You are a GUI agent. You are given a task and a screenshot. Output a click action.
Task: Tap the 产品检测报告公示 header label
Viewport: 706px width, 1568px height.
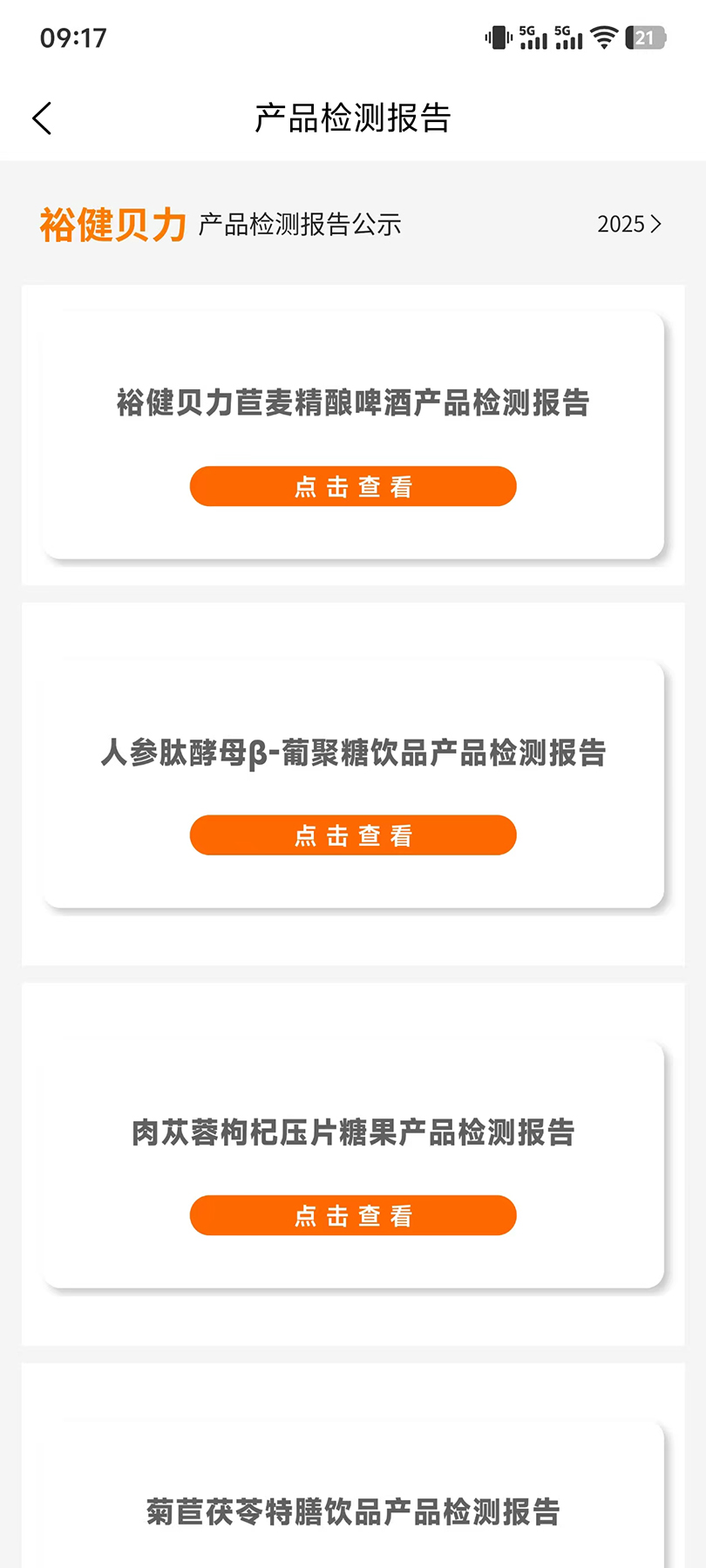(x=300, y=225)
